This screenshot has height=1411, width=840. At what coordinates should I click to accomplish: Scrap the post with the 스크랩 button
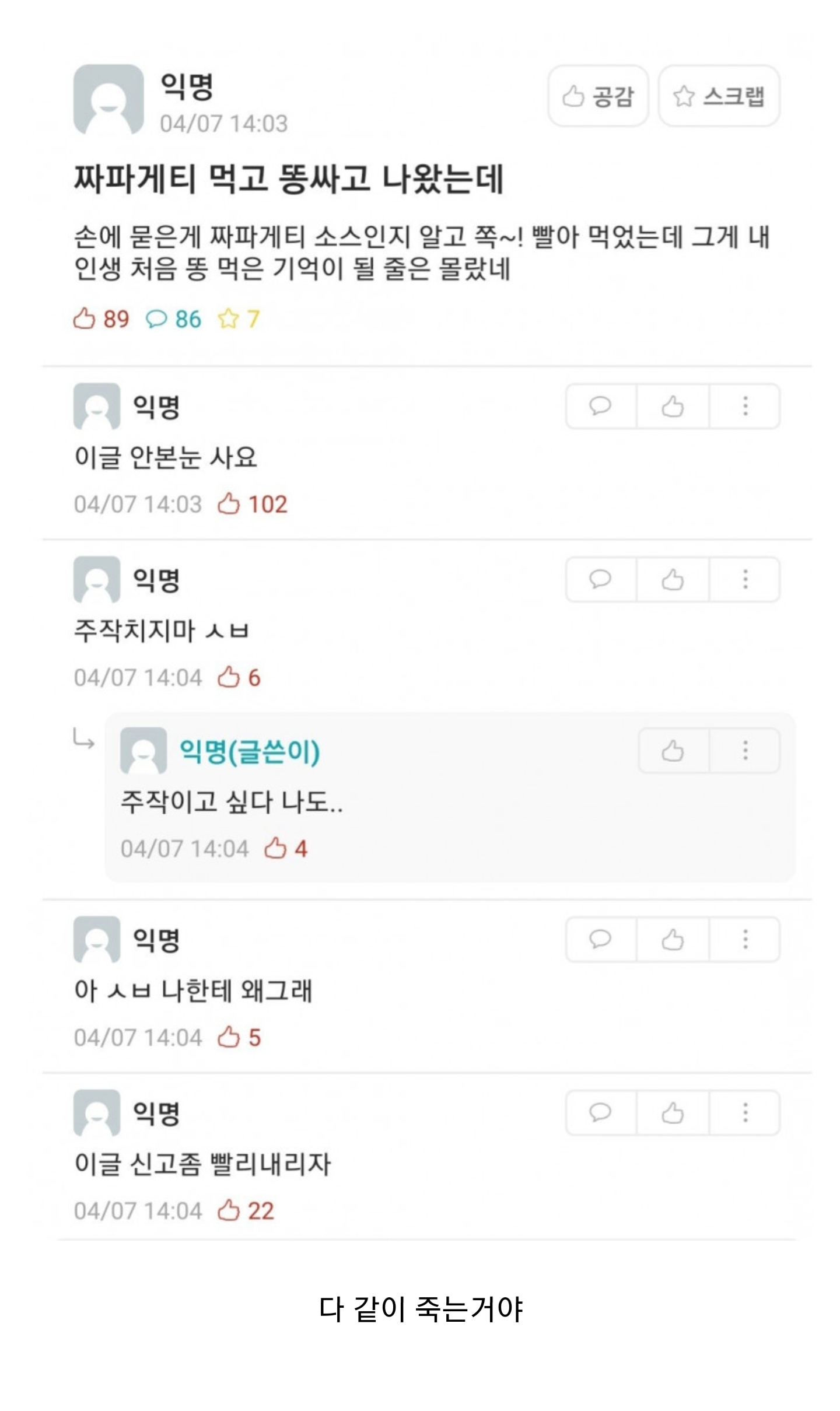[x=719, y=96]
